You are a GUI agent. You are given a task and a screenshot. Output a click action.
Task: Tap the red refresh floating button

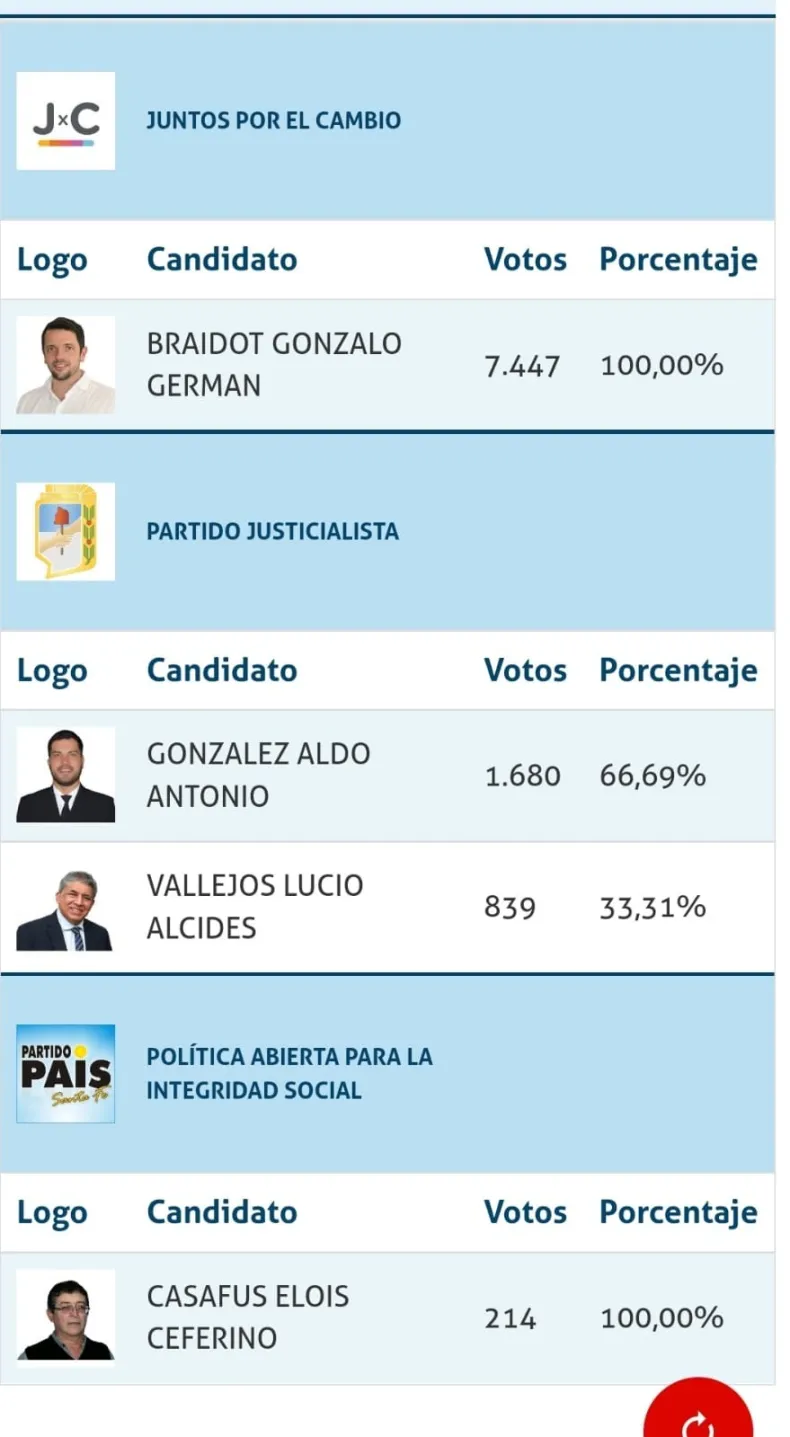pyautogui.click(x=697, y=1412)
